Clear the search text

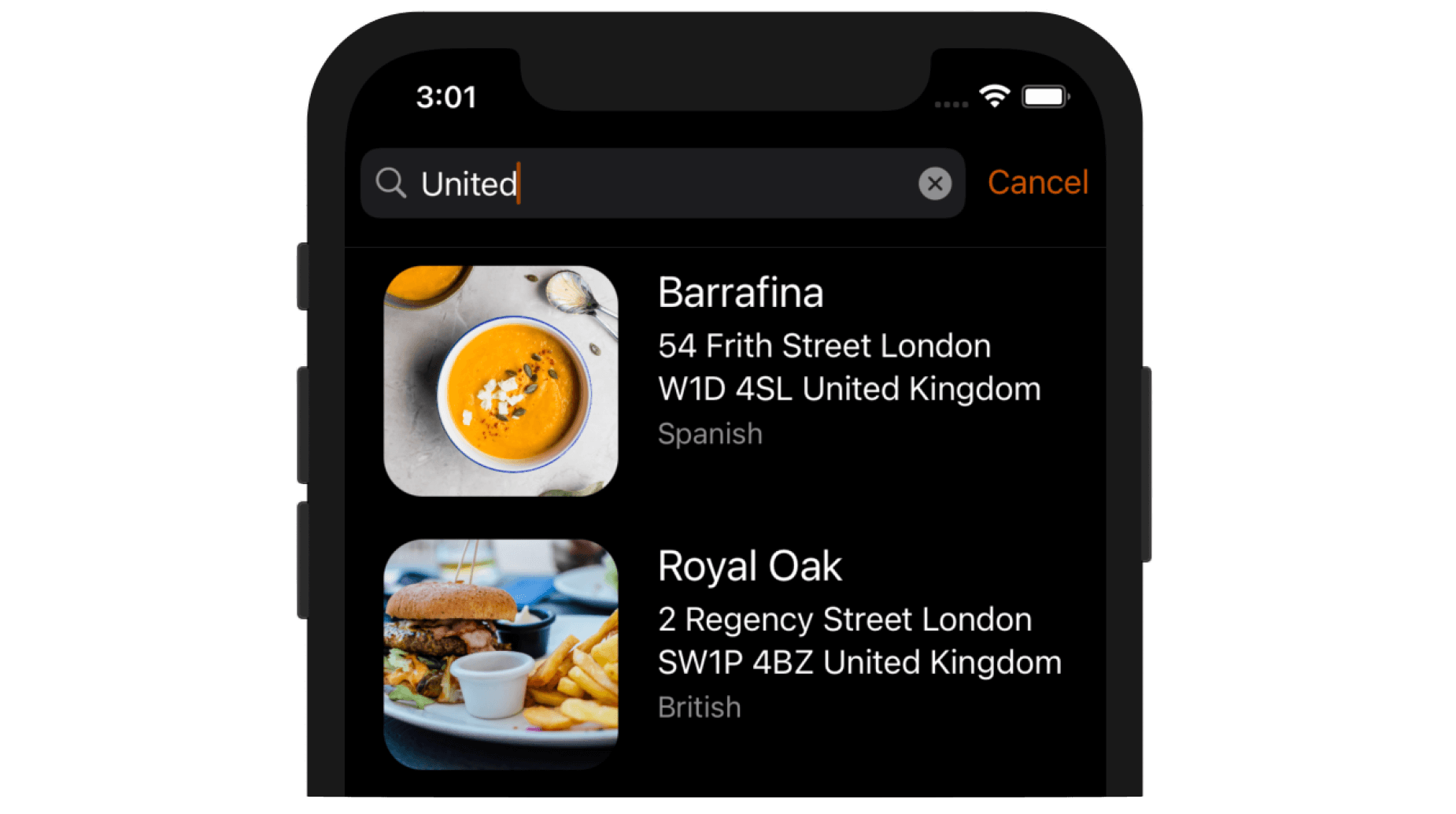[934, 183]
